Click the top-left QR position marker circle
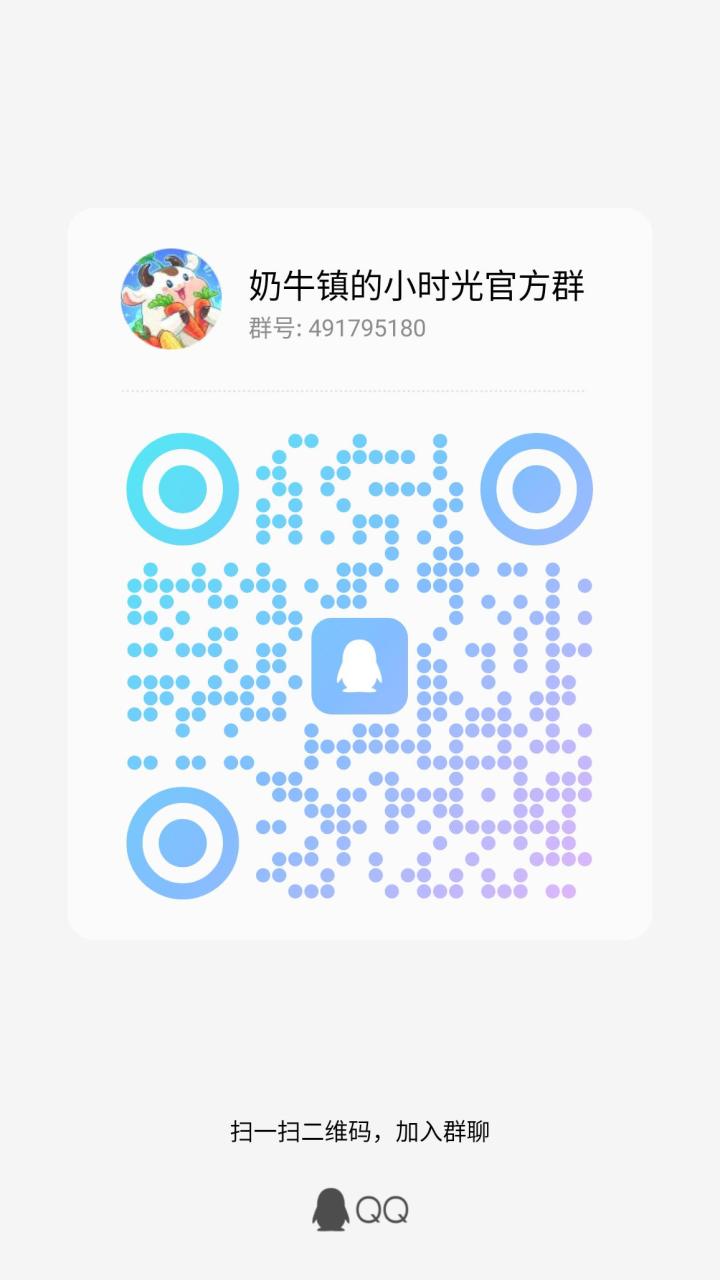 [x=181, y=489]
